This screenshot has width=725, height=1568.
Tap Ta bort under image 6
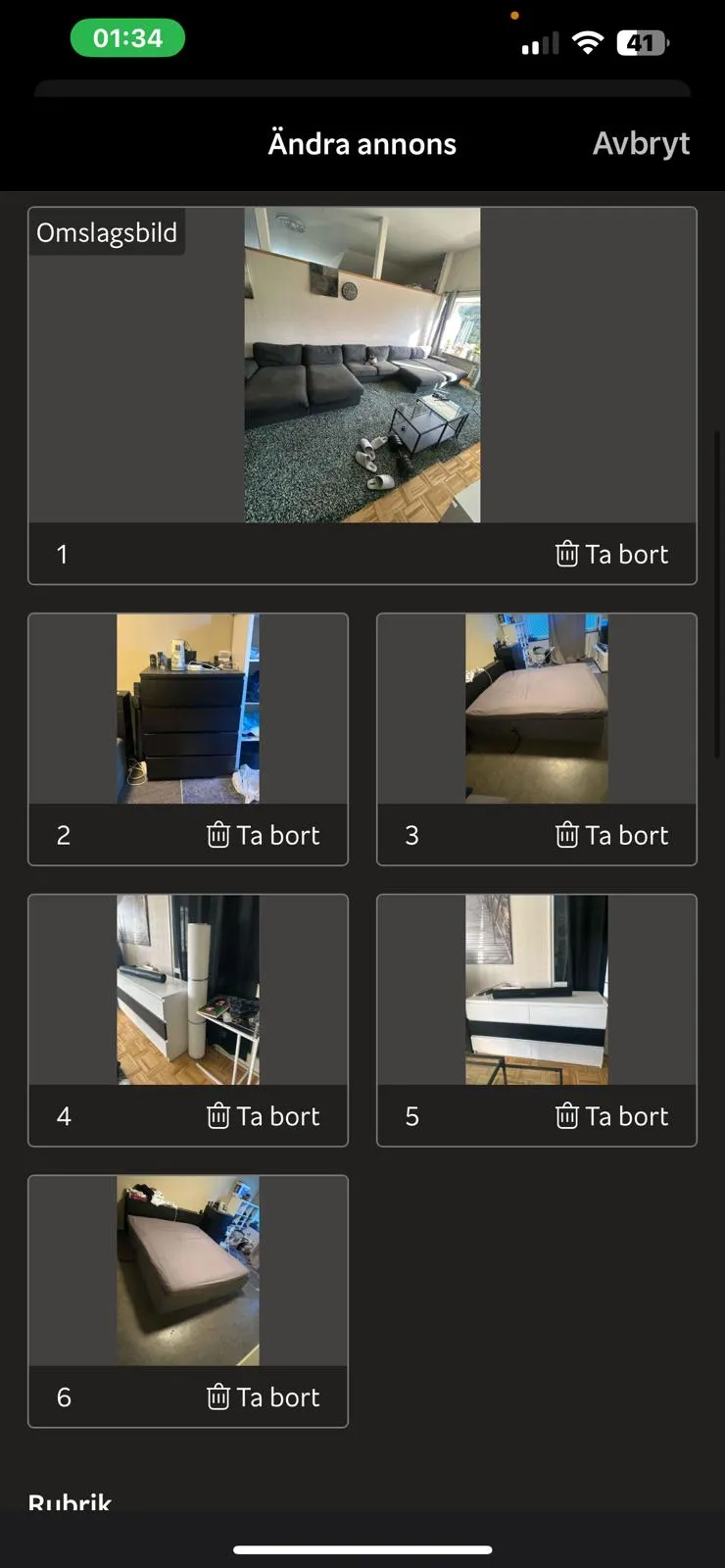(x=264, y=1397)
